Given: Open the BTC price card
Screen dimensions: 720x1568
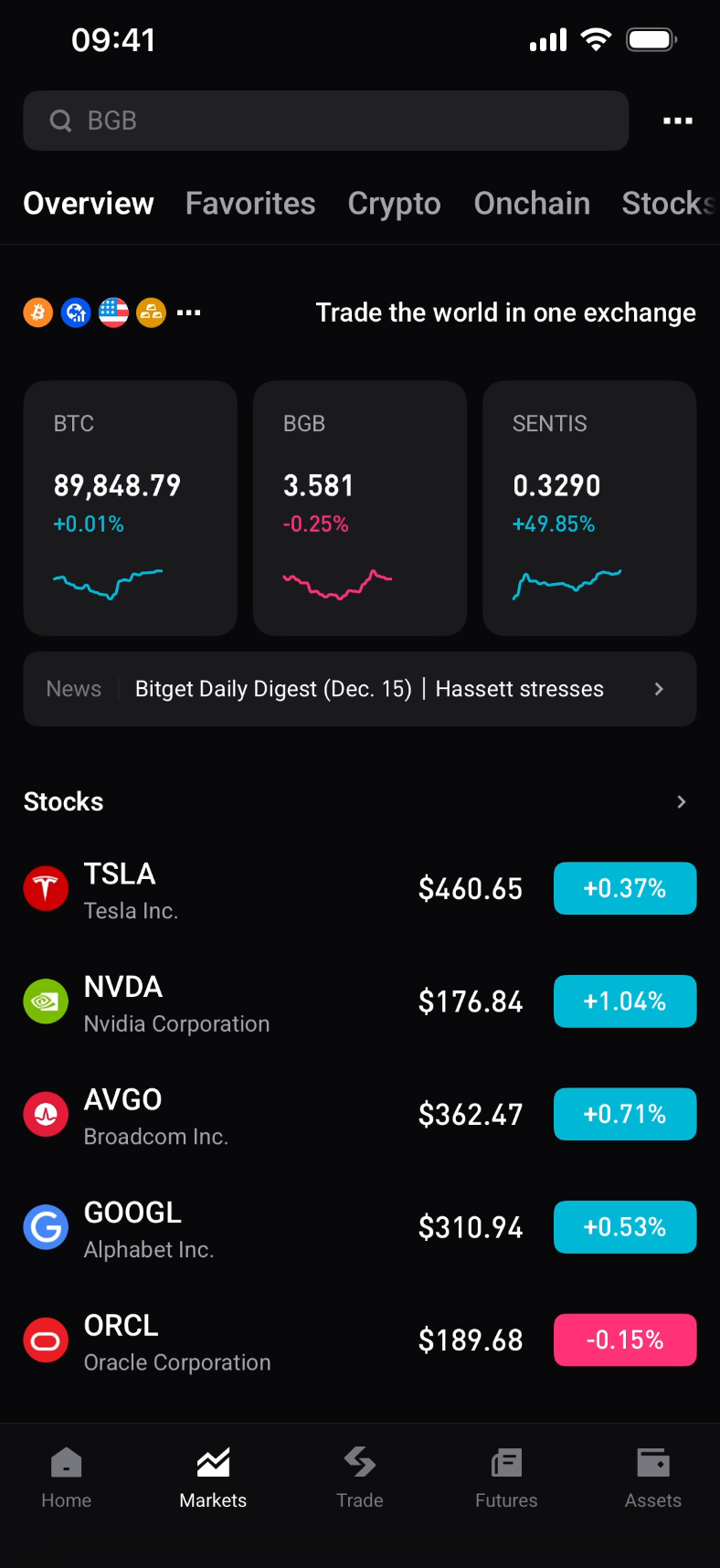Looking at the screenshot, I should (x=130, y=507).
